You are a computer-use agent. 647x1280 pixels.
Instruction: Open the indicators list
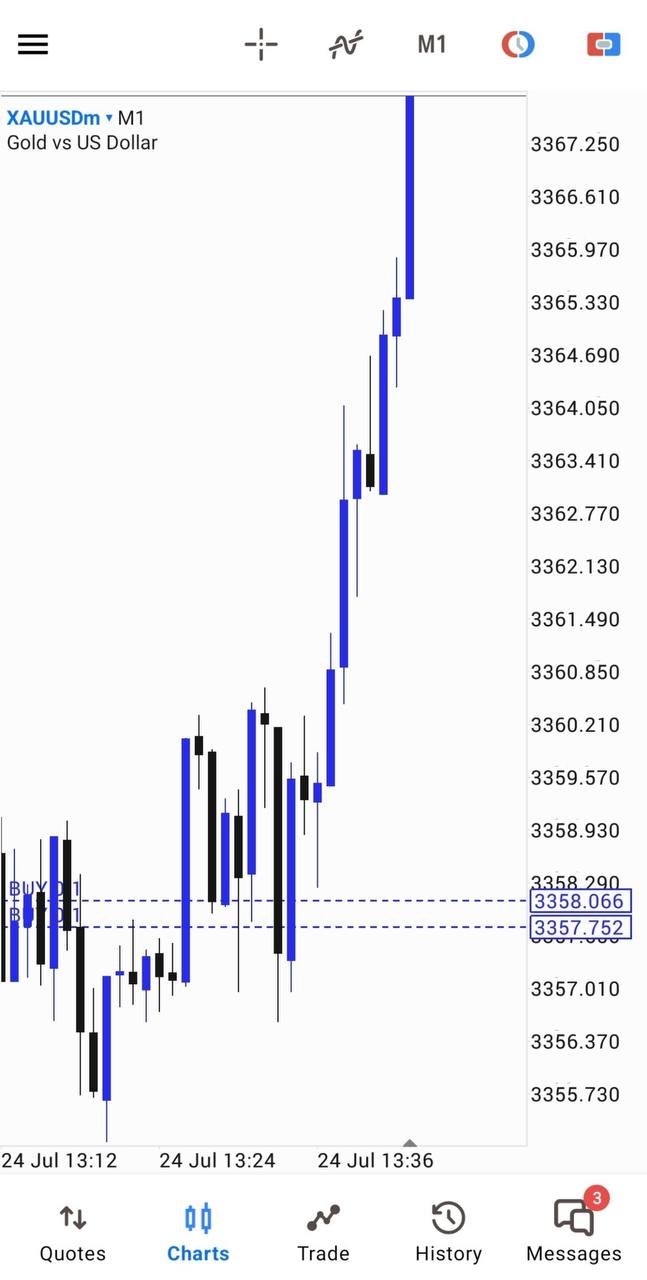pos(346,44)
